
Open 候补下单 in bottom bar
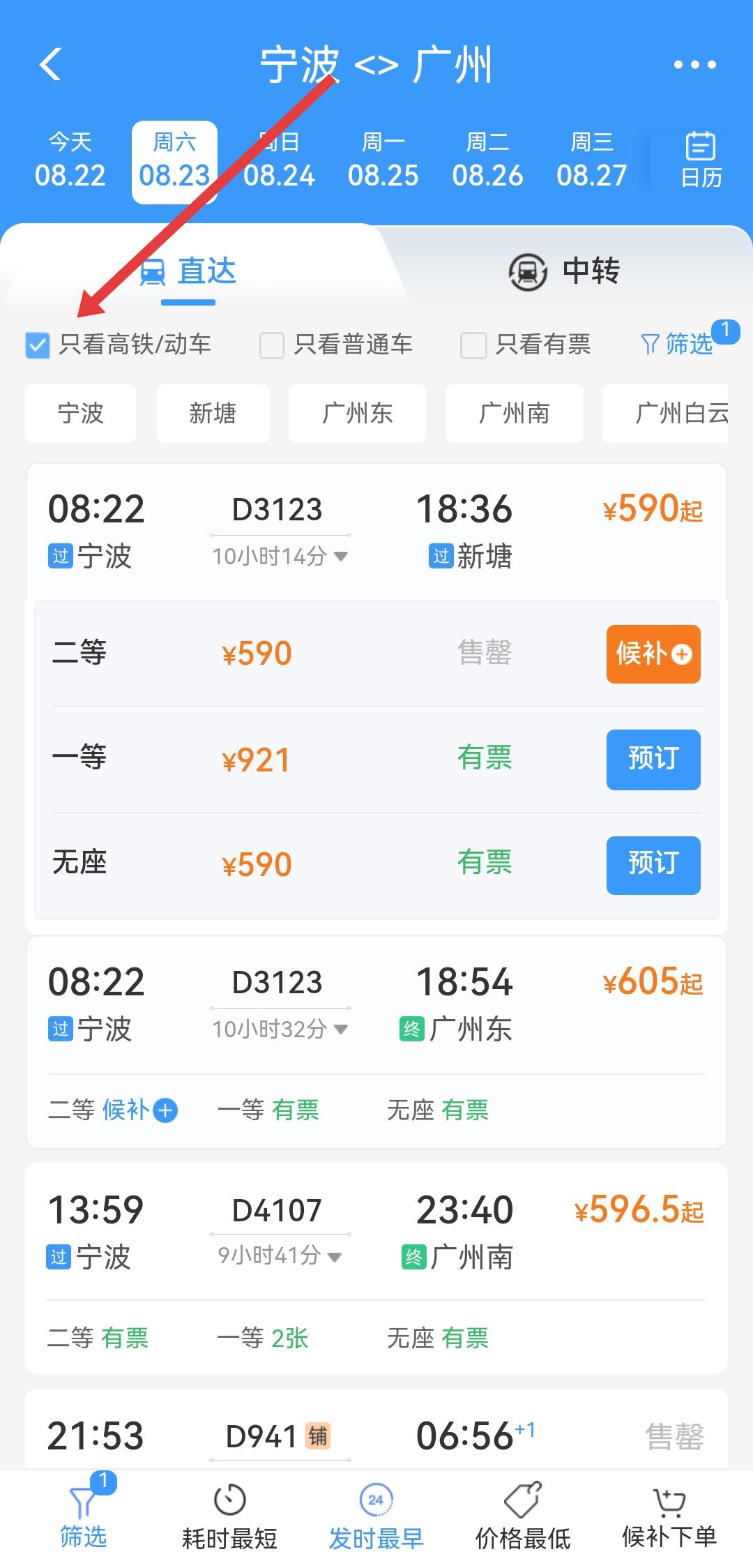pyautogui.click(x=669, y=1518)
